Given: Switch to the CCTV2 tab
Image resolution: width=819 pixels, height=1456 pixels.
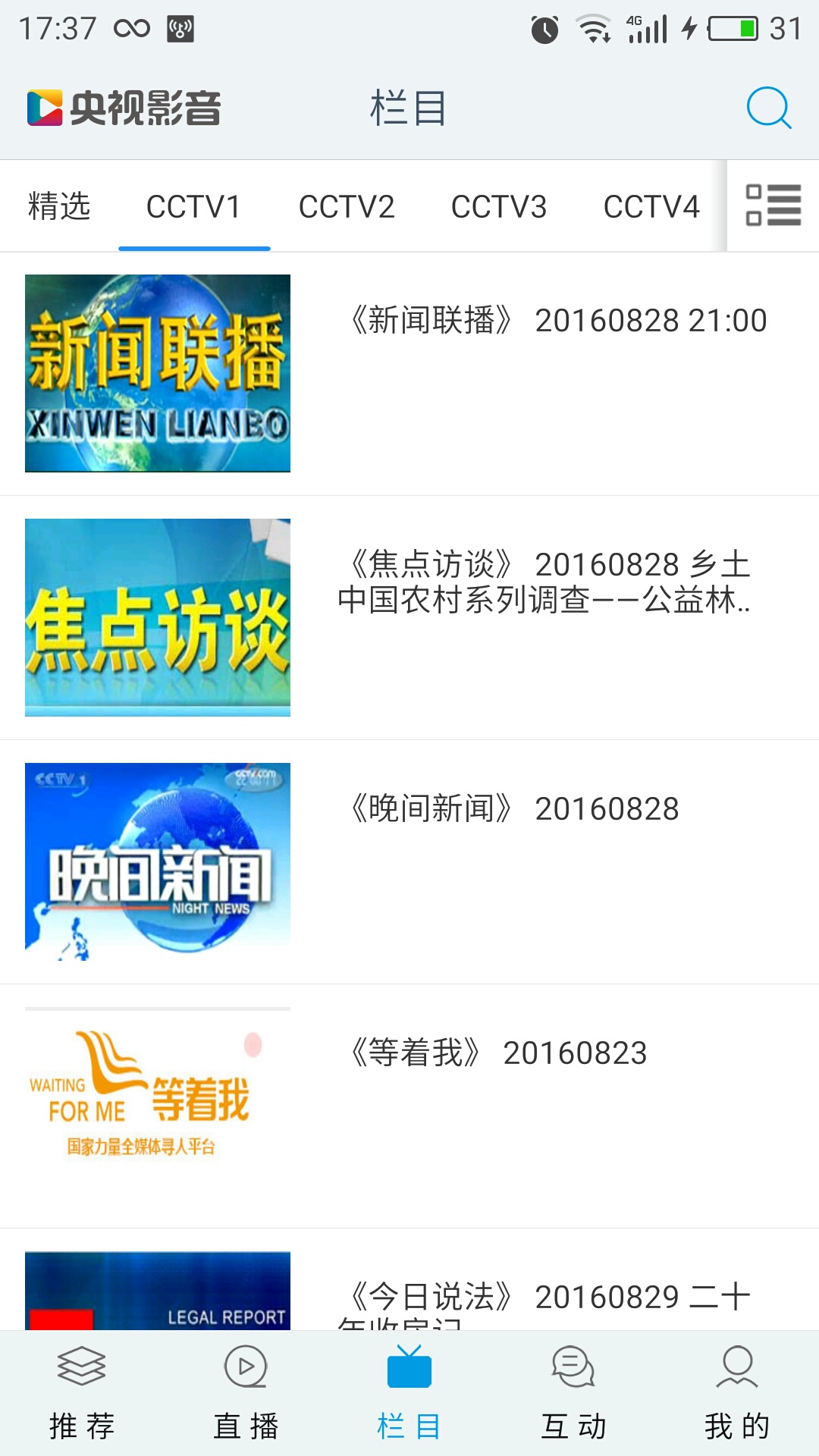Looking at the screenshot, I should point(347,205).
